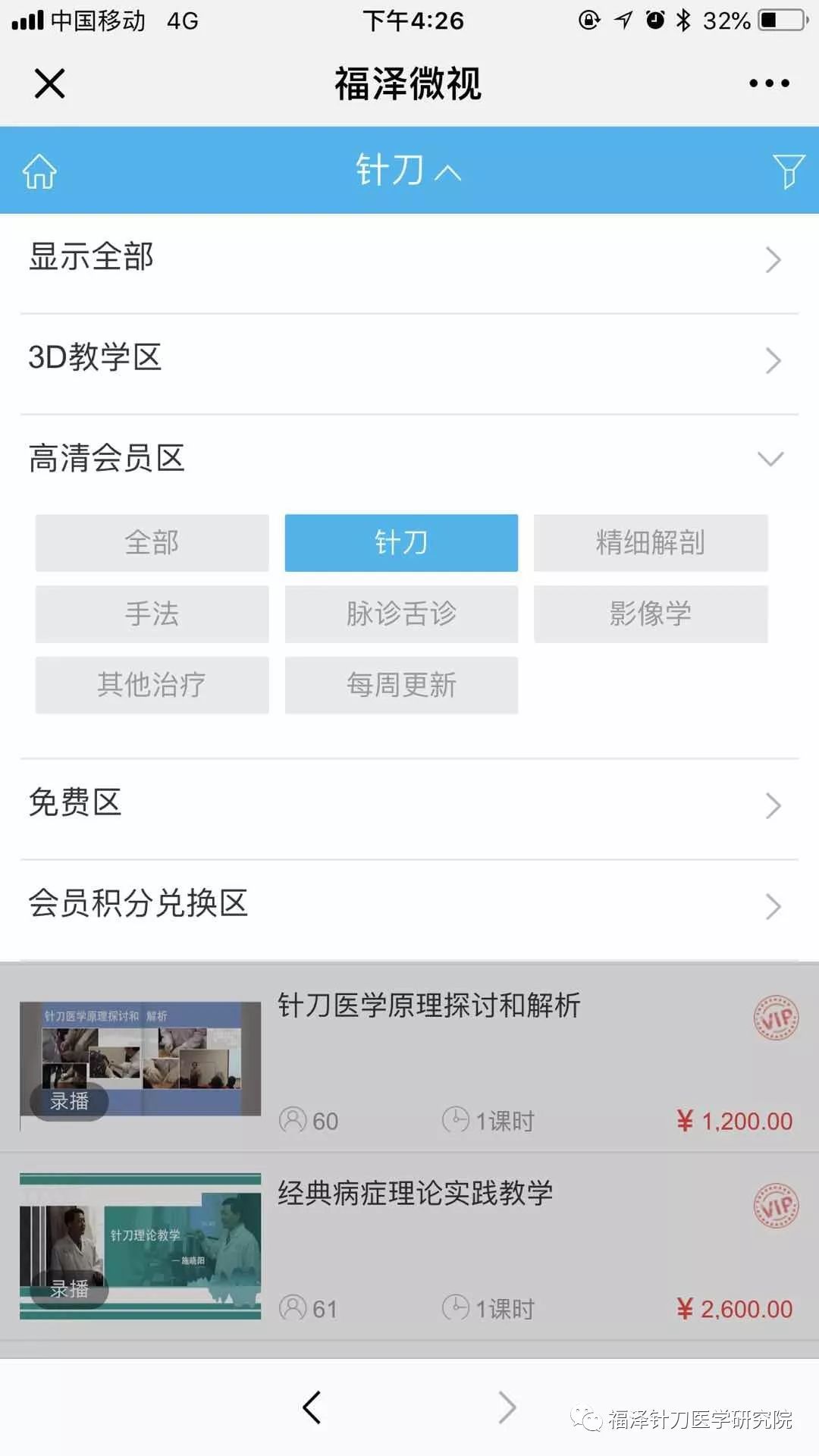Collapse the 针刀 category dropdown header
The height and width of the screenshot is (1456, 819).
tap(409, 170)
